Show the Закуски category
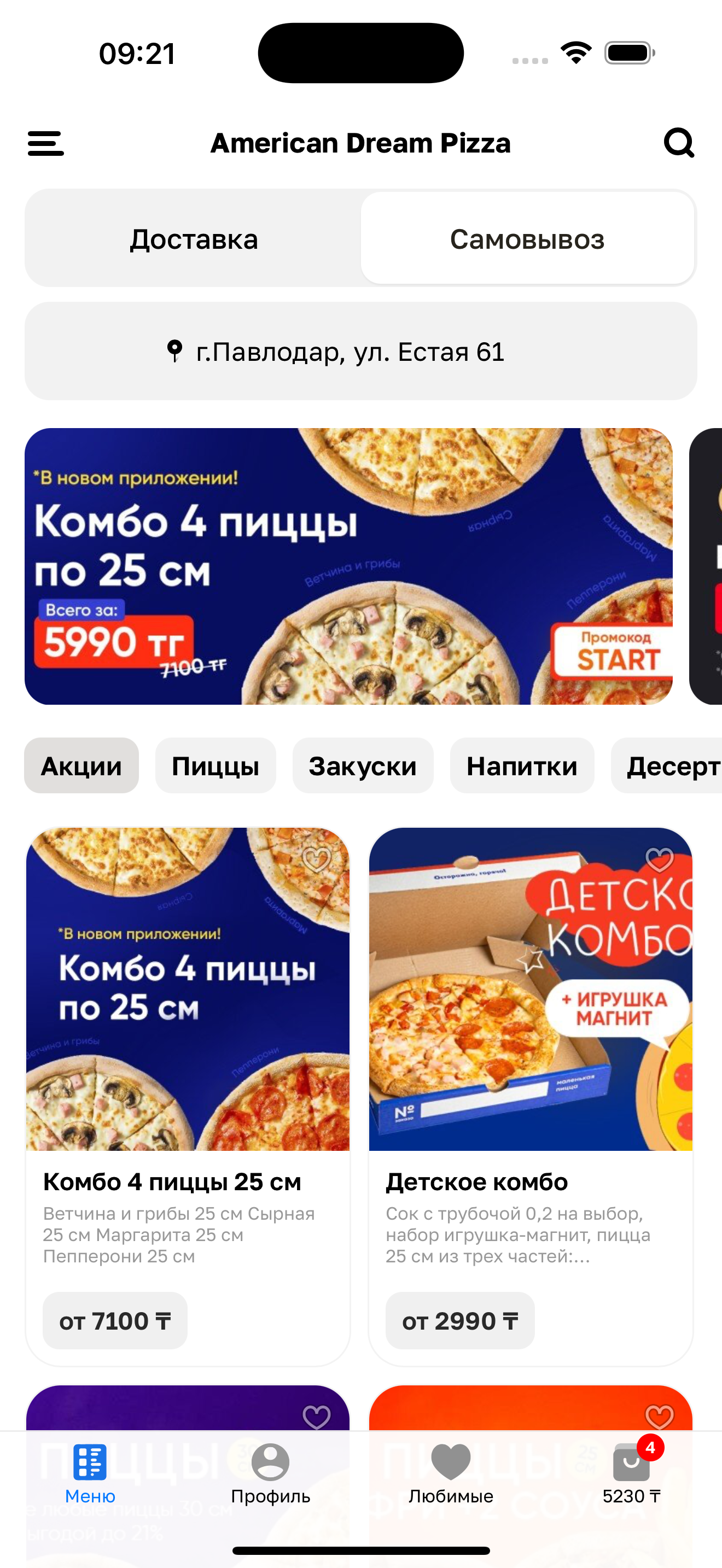This screenshot has width=722, height=1568. pos(363,766)
